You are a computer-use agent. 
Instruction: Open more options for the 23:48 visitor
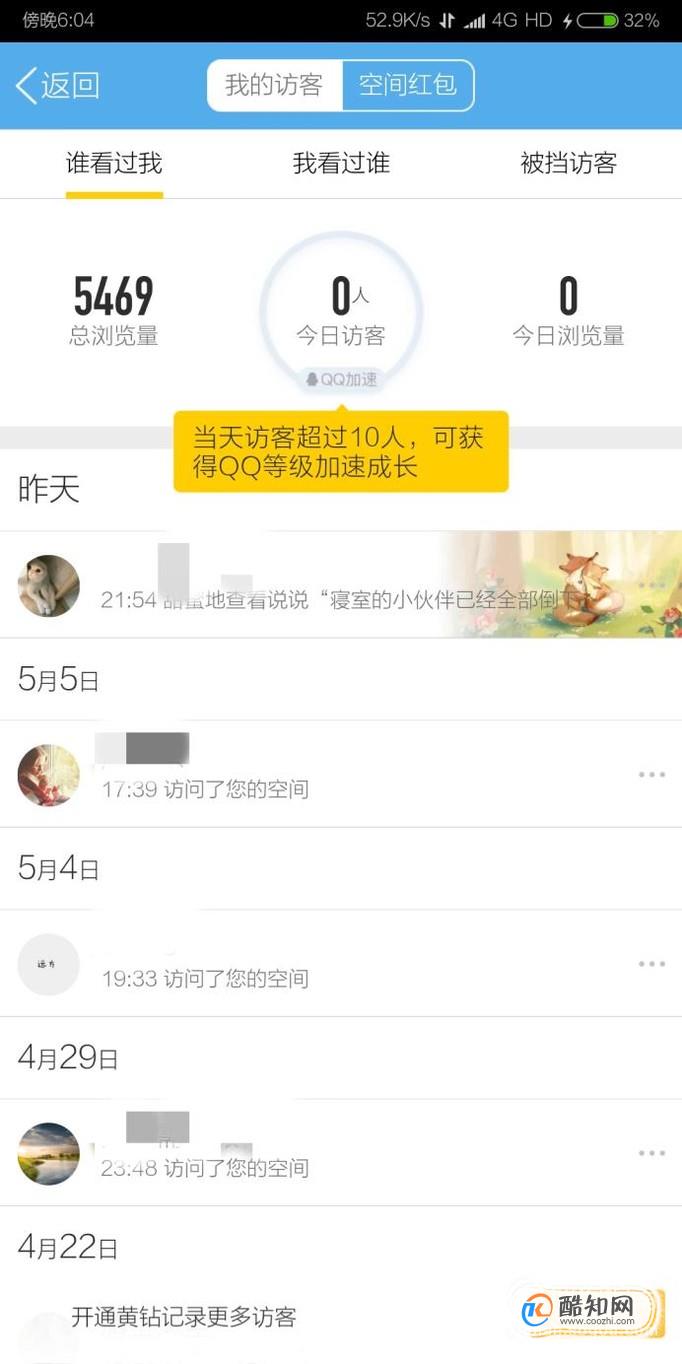point(652,1153)
